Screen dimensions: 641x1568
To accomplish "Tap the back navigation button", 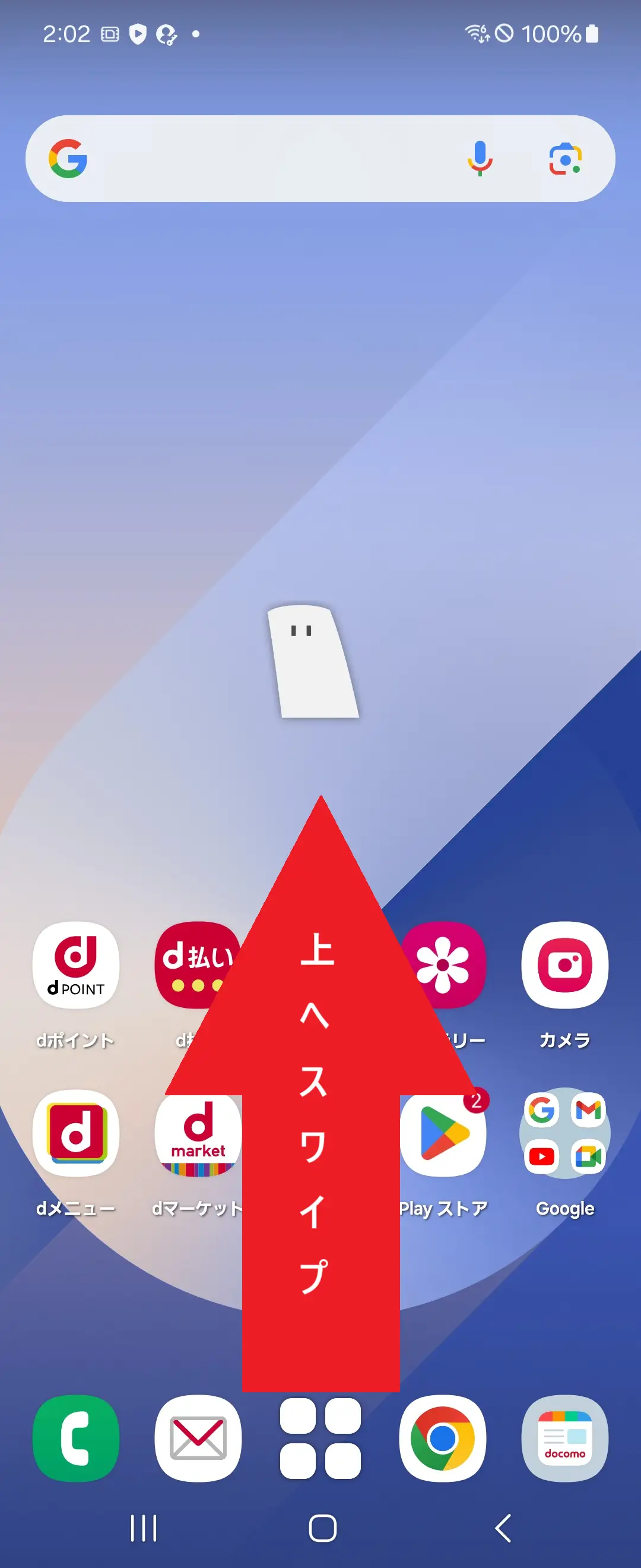I will [502, 1526].
